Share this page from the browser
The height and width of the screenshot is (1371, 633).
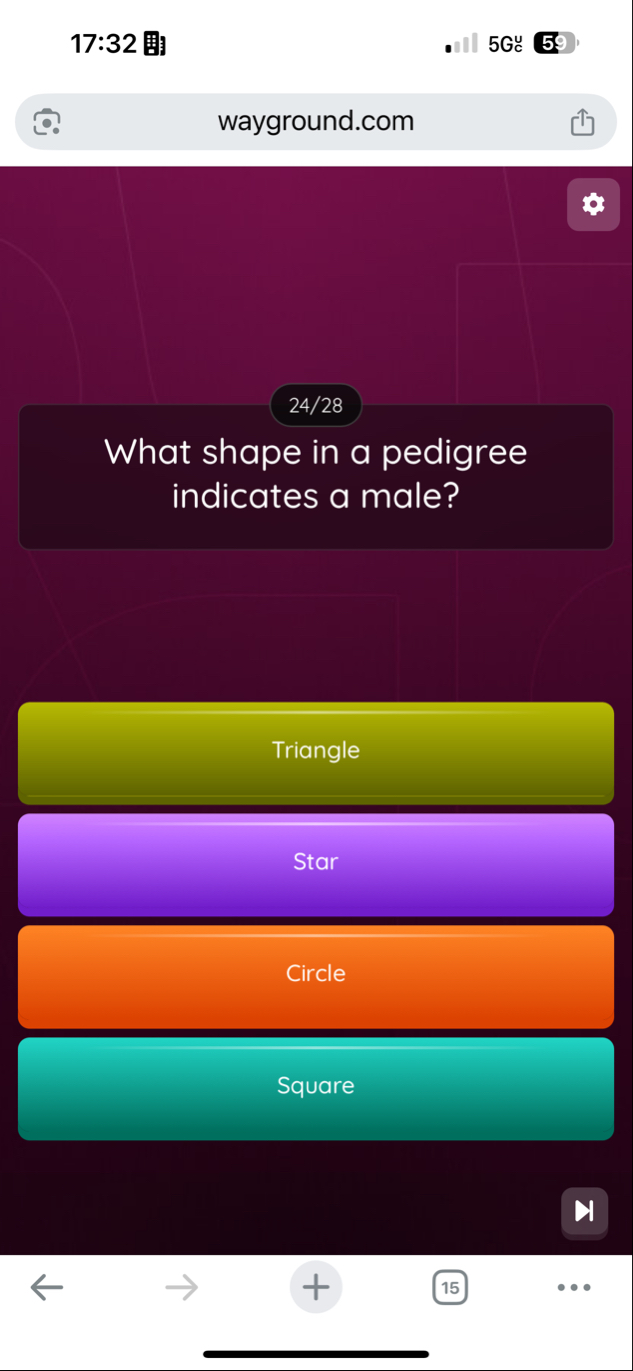(x=582, y=123)
